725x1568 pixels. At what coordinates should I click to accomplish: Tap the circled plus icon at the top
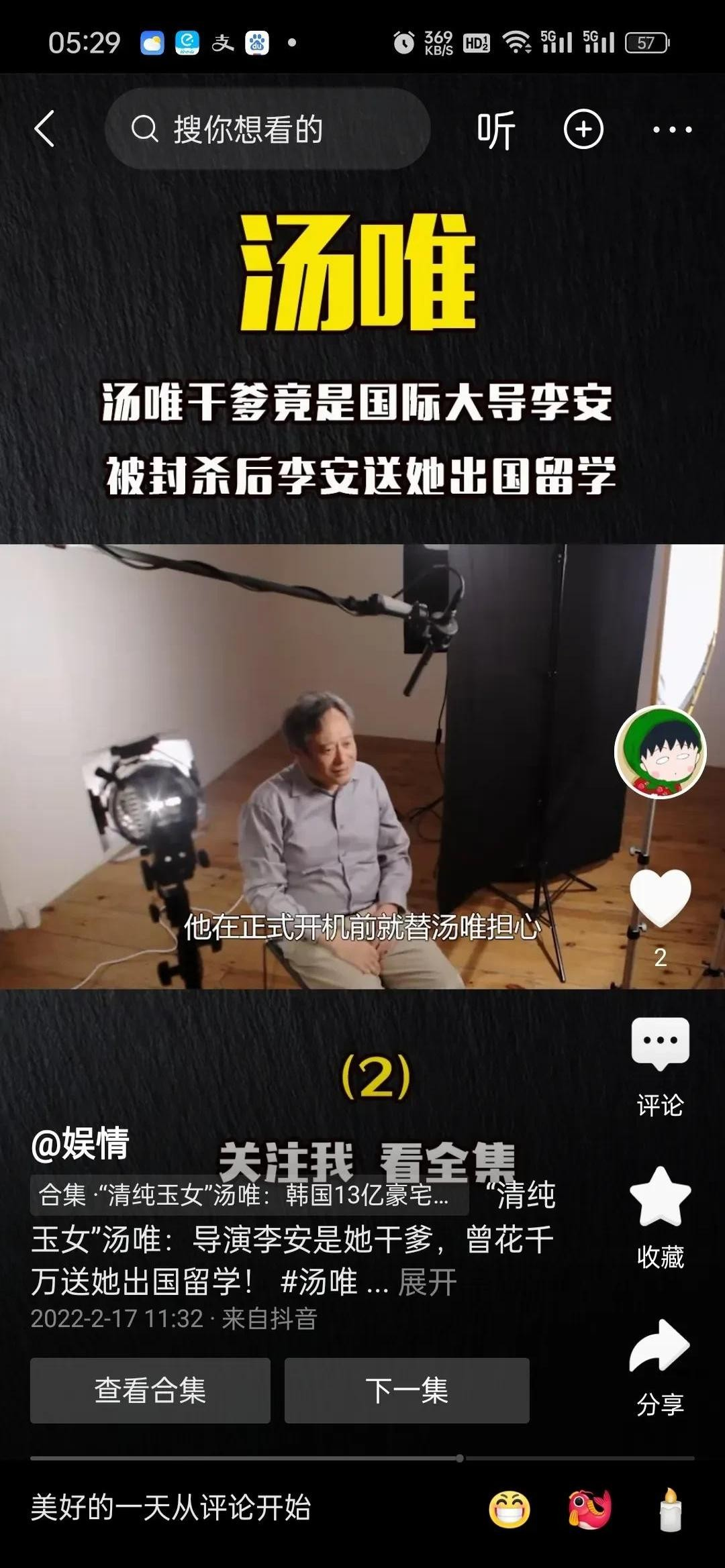click(x=583, y=129)
